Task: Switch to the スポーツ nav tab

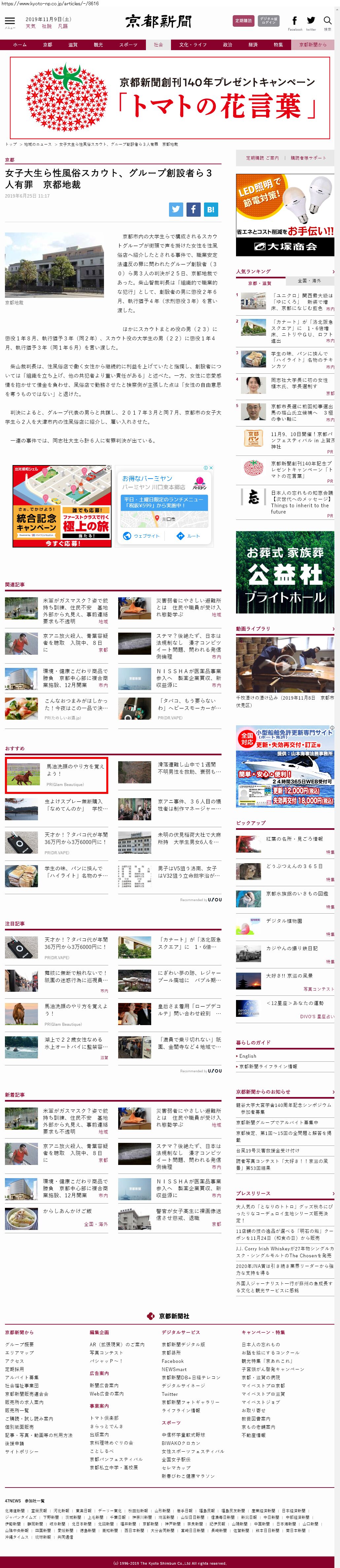Action: [128, 45]
